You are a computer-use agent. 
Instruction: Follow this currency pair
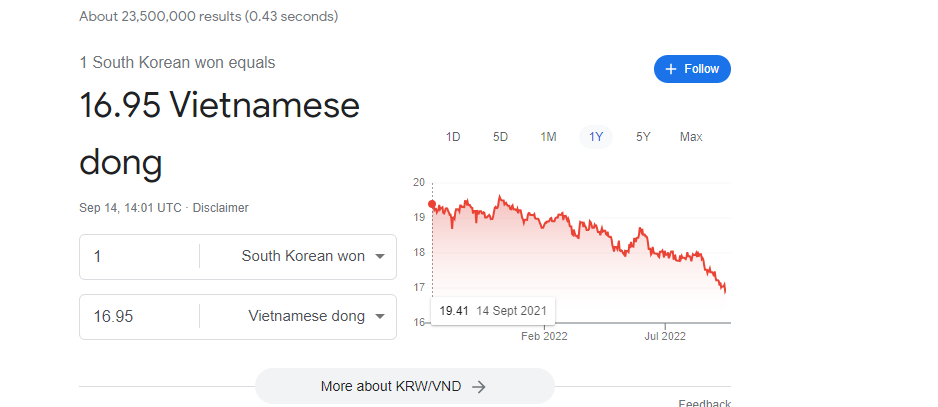[x=692, y=69]
